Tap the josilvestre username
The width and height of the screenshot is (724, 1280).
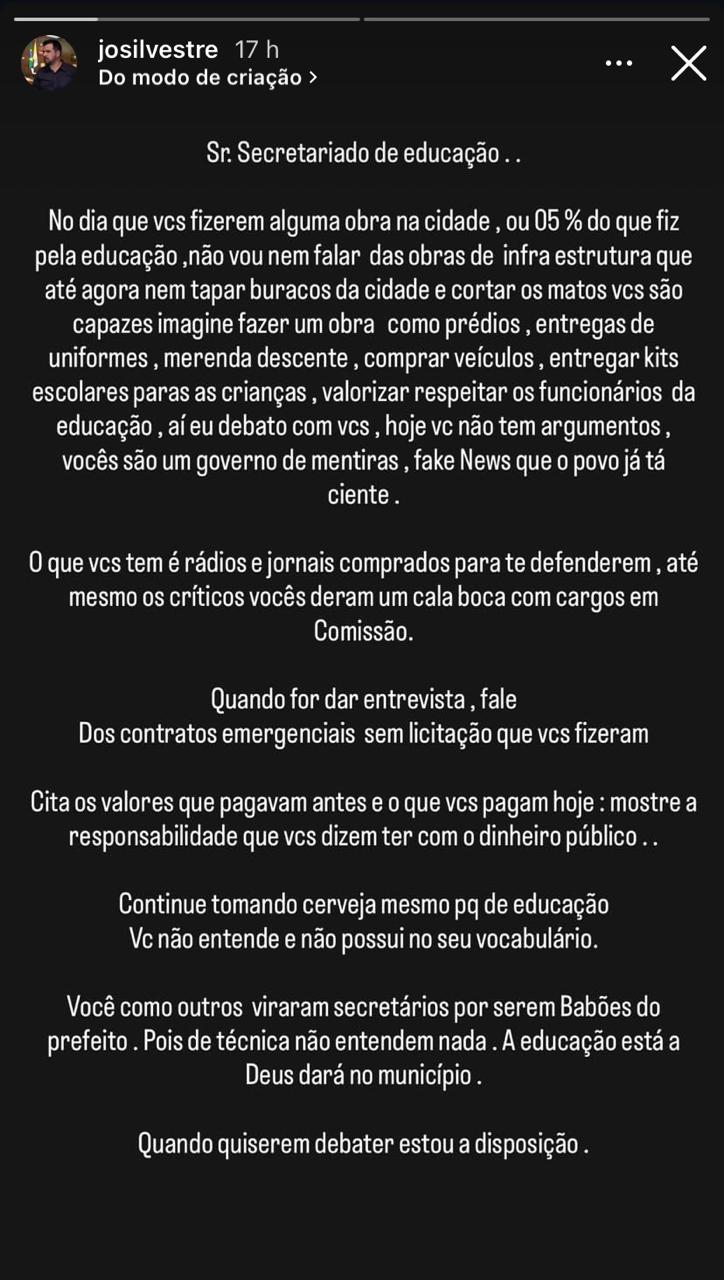click(157, 50)
